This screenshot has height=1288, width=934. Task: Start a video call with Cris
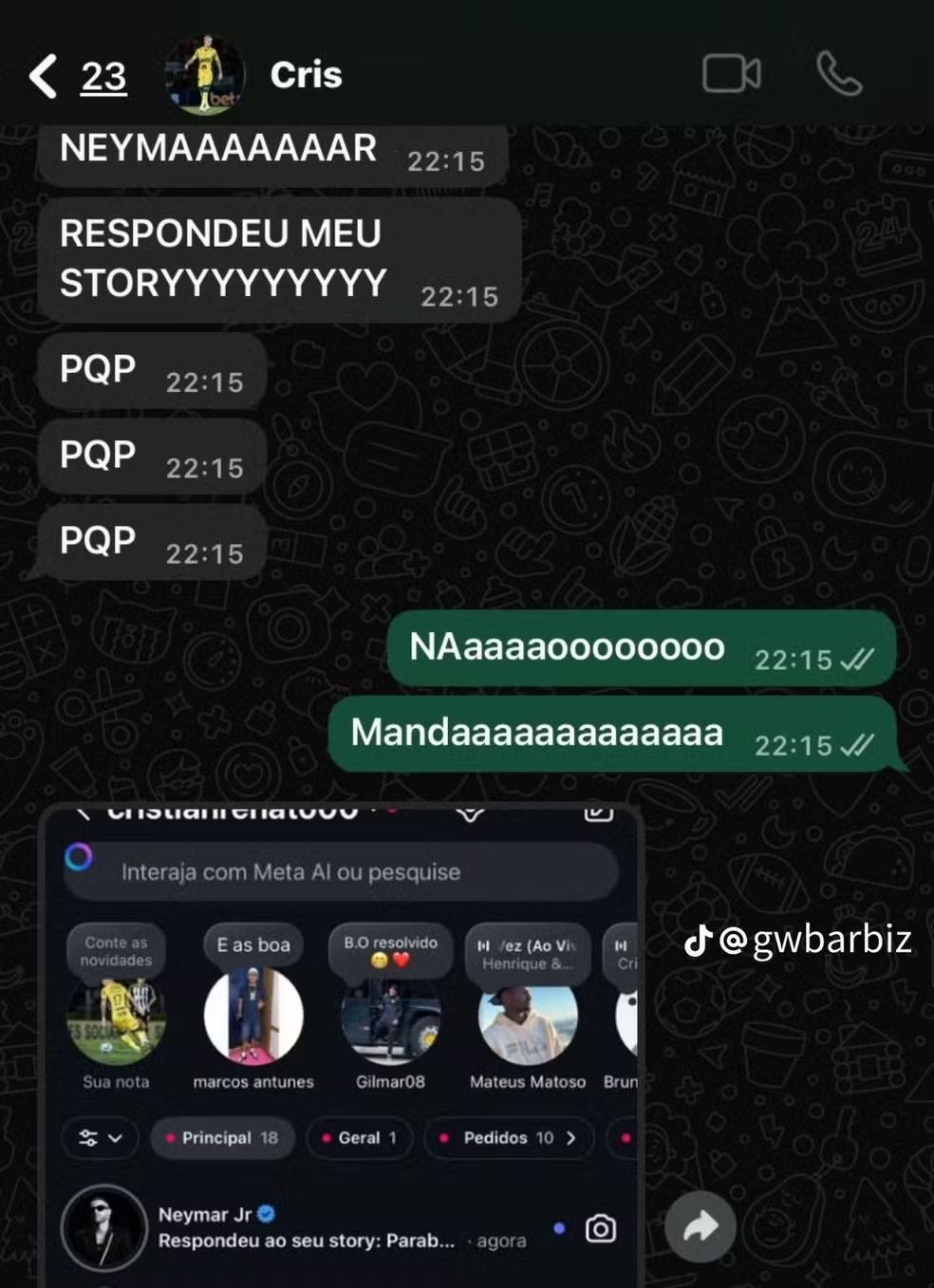click(x=731, y=73)
